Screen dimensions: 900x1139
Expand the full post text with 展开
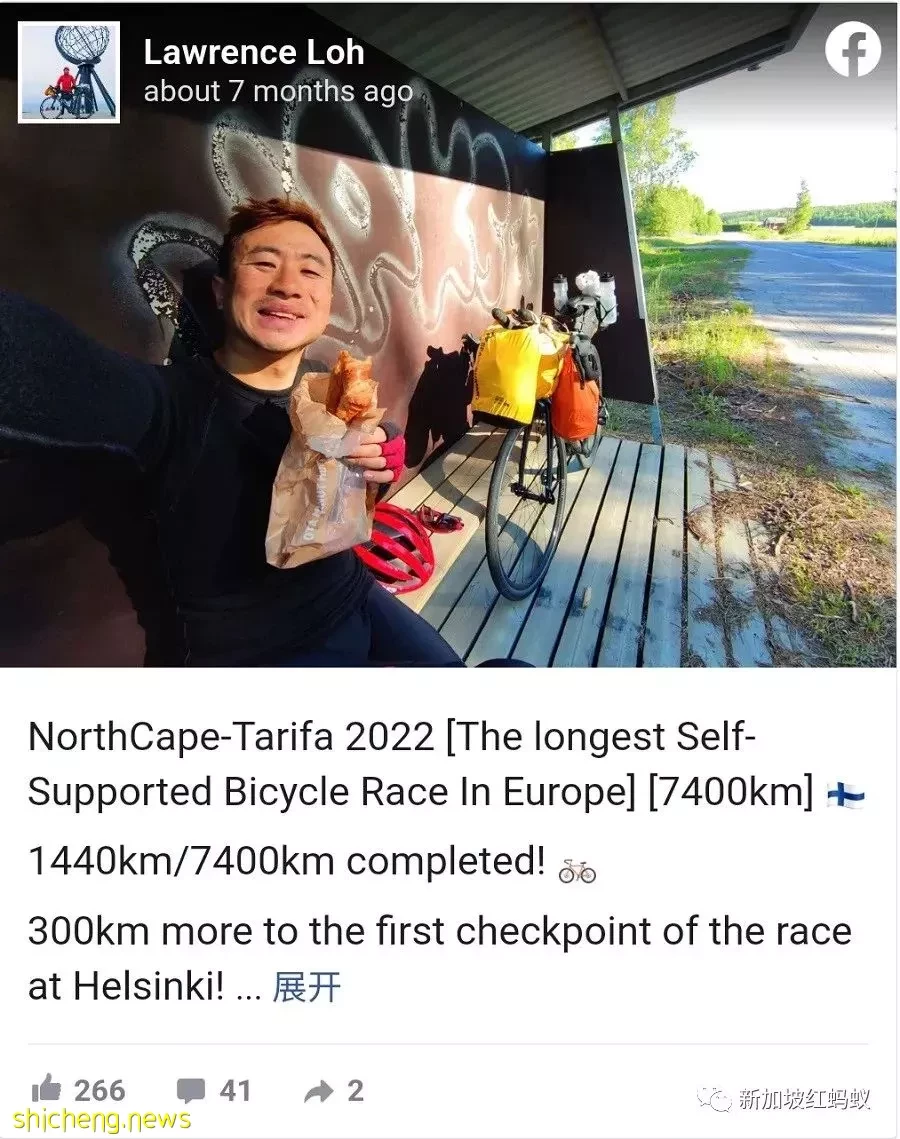[x=307, y=987]
